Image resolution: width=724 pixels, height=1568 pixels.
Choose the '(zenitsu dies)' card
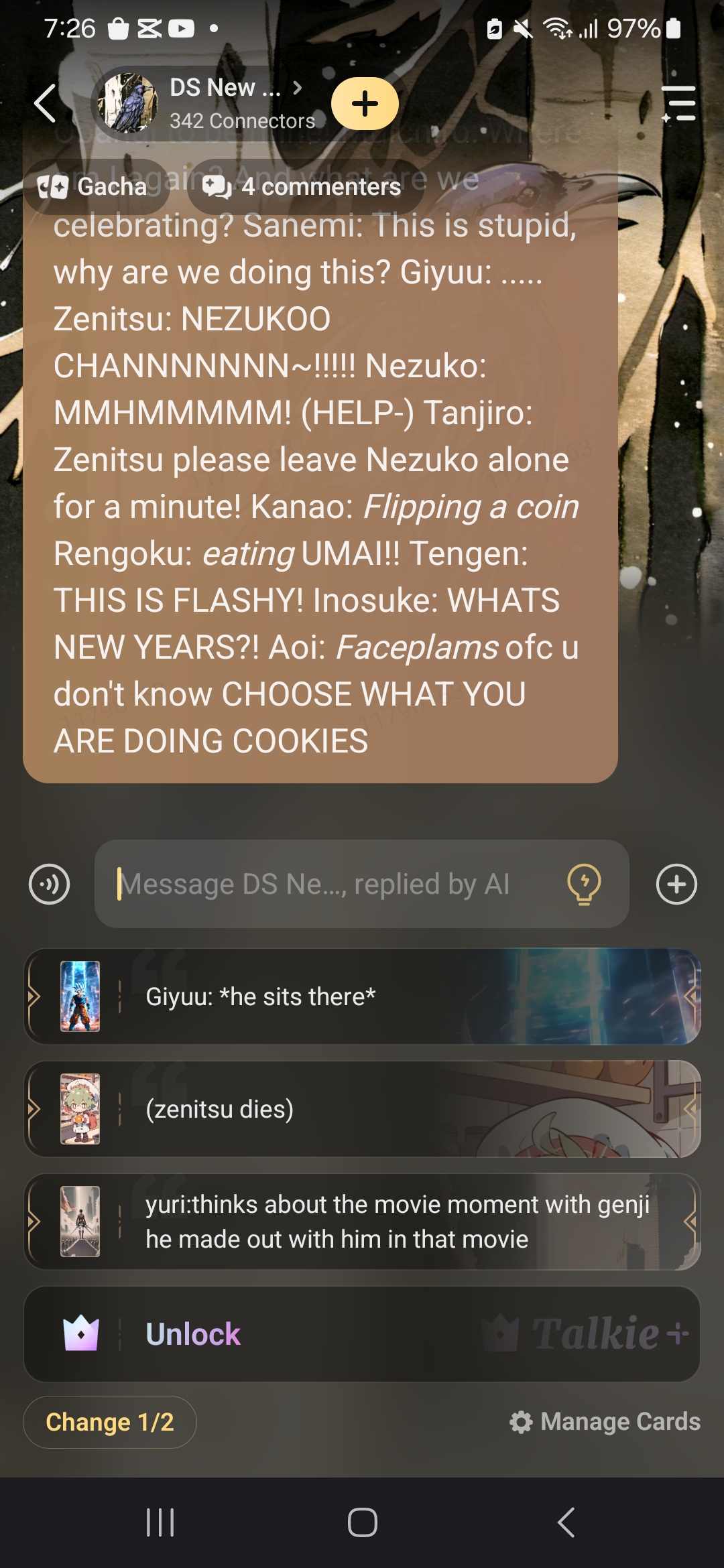[362, 1109]
